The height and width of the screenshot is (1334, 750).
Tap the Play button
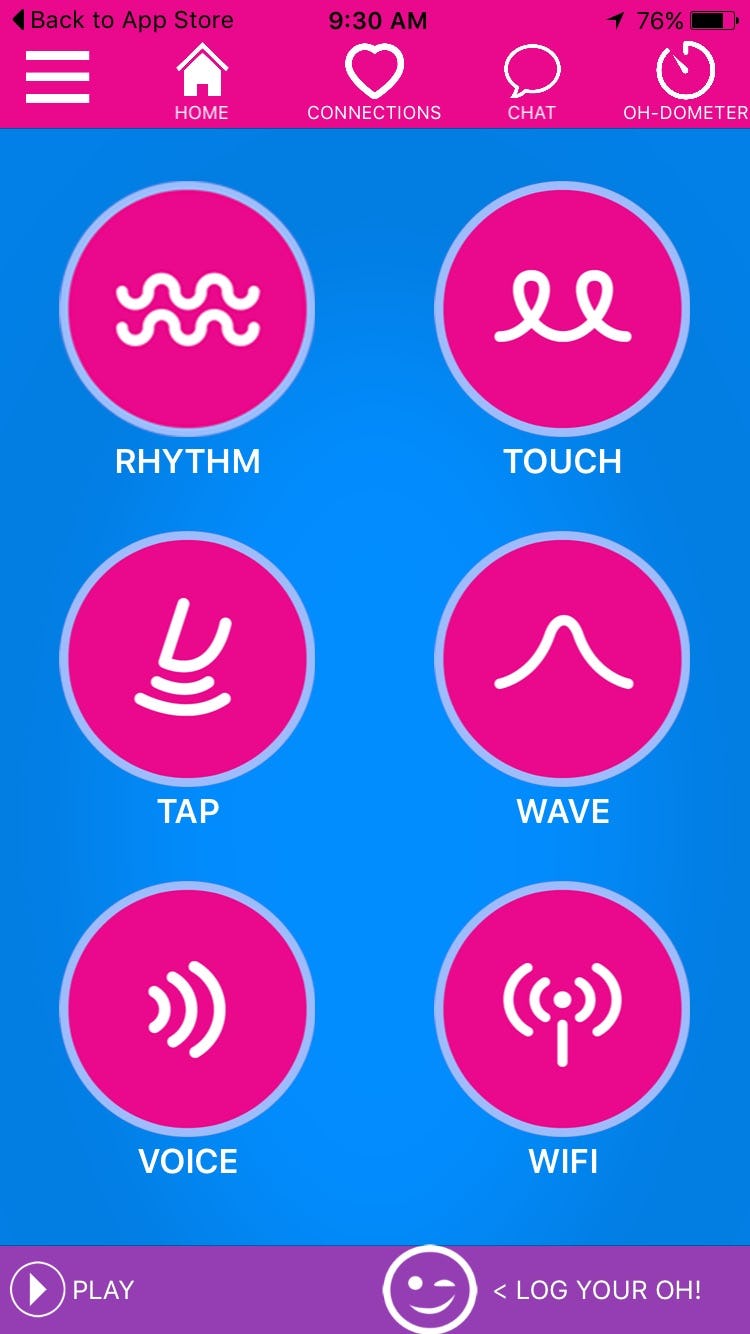click(x=72, y=1290)
